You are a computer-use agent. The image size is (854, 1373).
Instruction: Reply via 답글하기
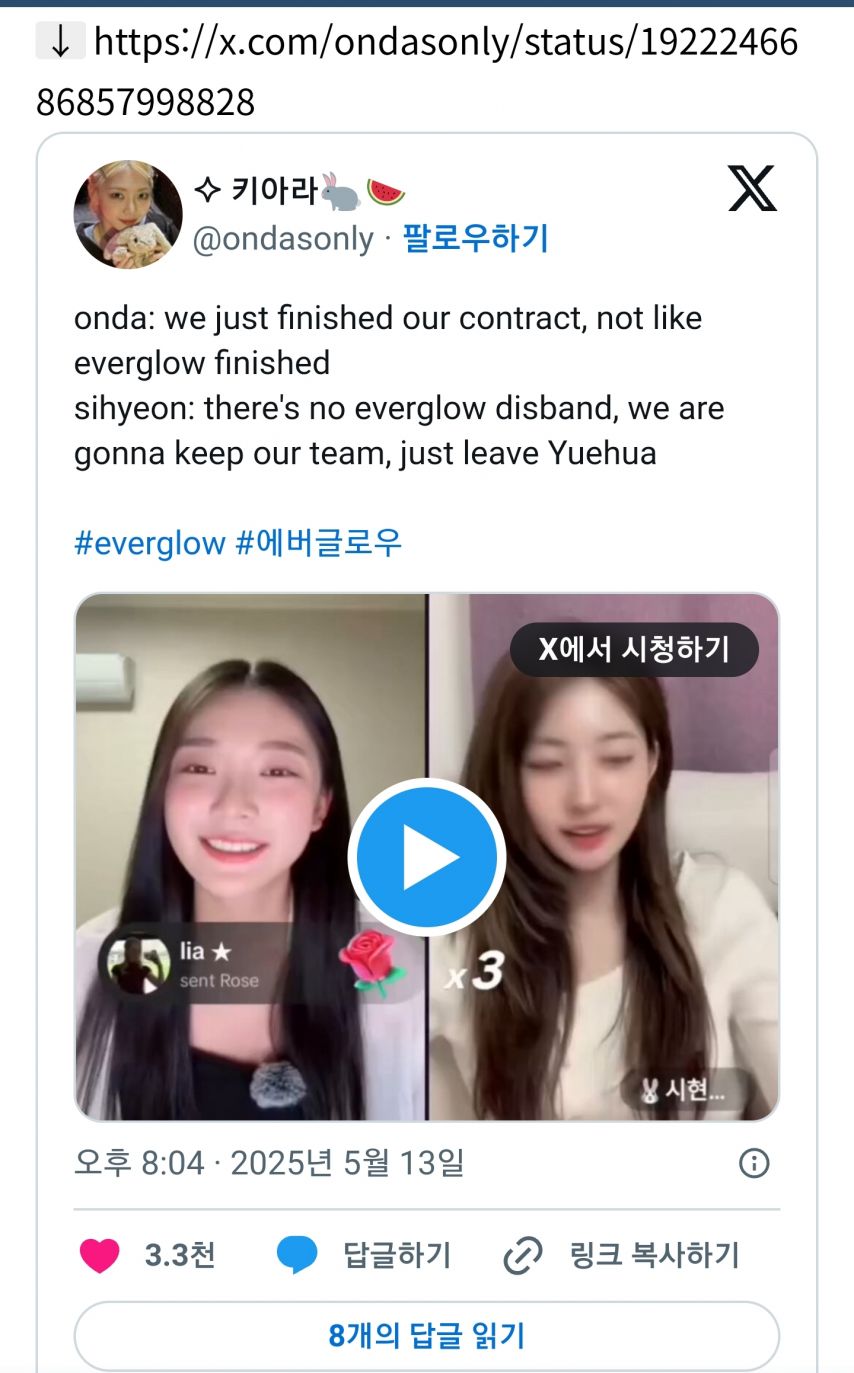365,1255
